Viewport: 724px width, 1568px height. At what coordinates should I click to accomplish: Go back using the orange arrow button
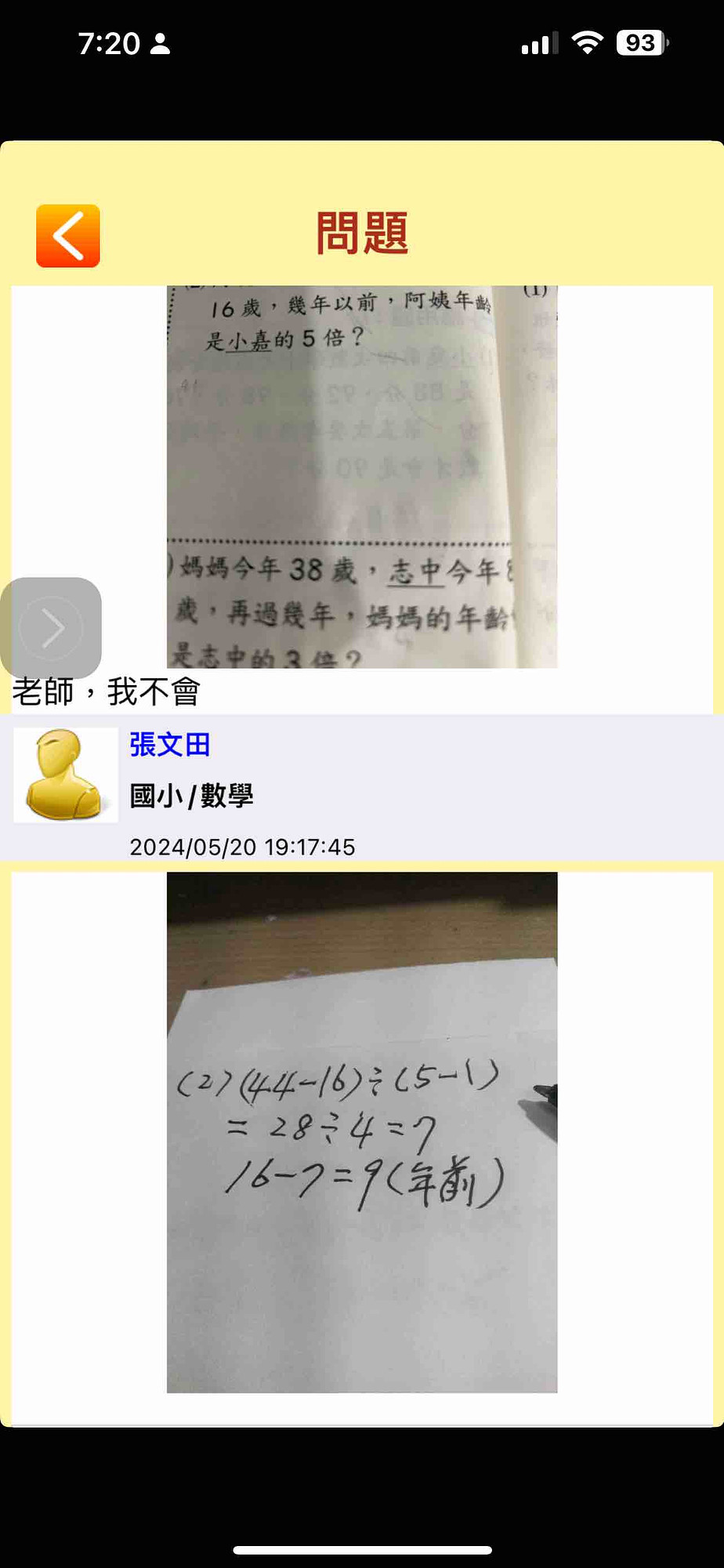[68, 236]
